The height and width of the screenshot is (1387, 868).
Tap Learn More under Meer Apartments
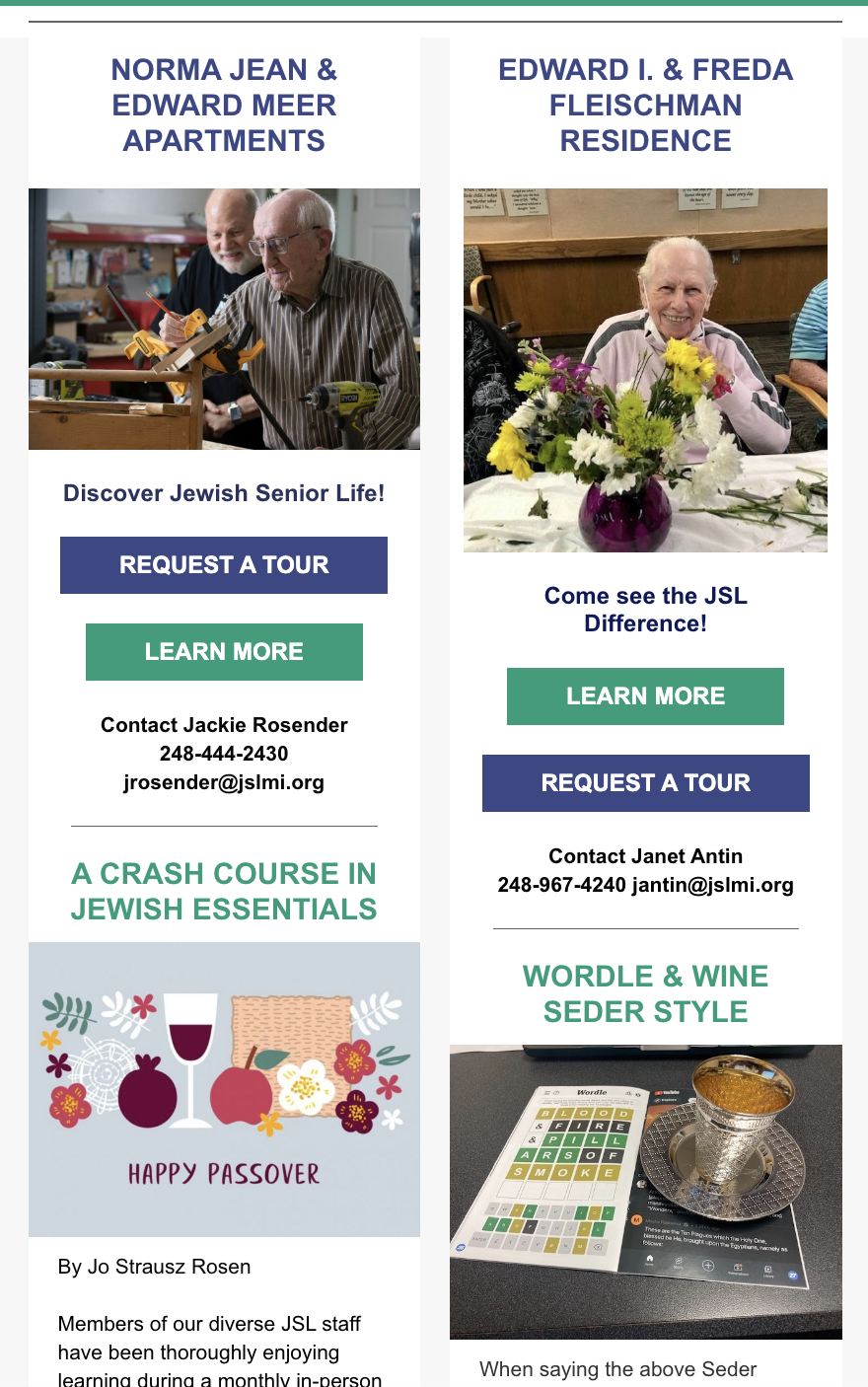pyautogui.click(x=224, y=652)
